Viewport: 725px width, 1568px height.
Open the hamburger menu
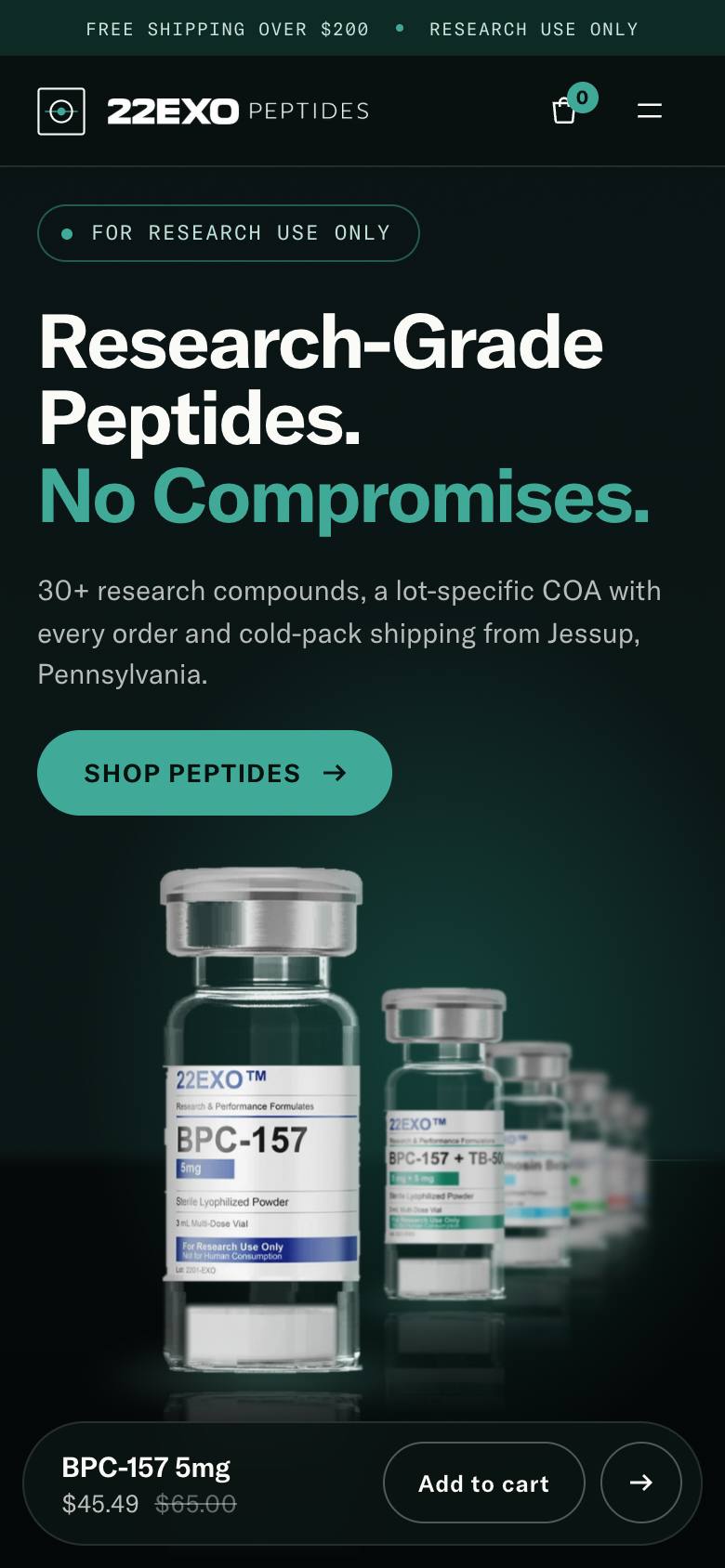pos(650,111)
